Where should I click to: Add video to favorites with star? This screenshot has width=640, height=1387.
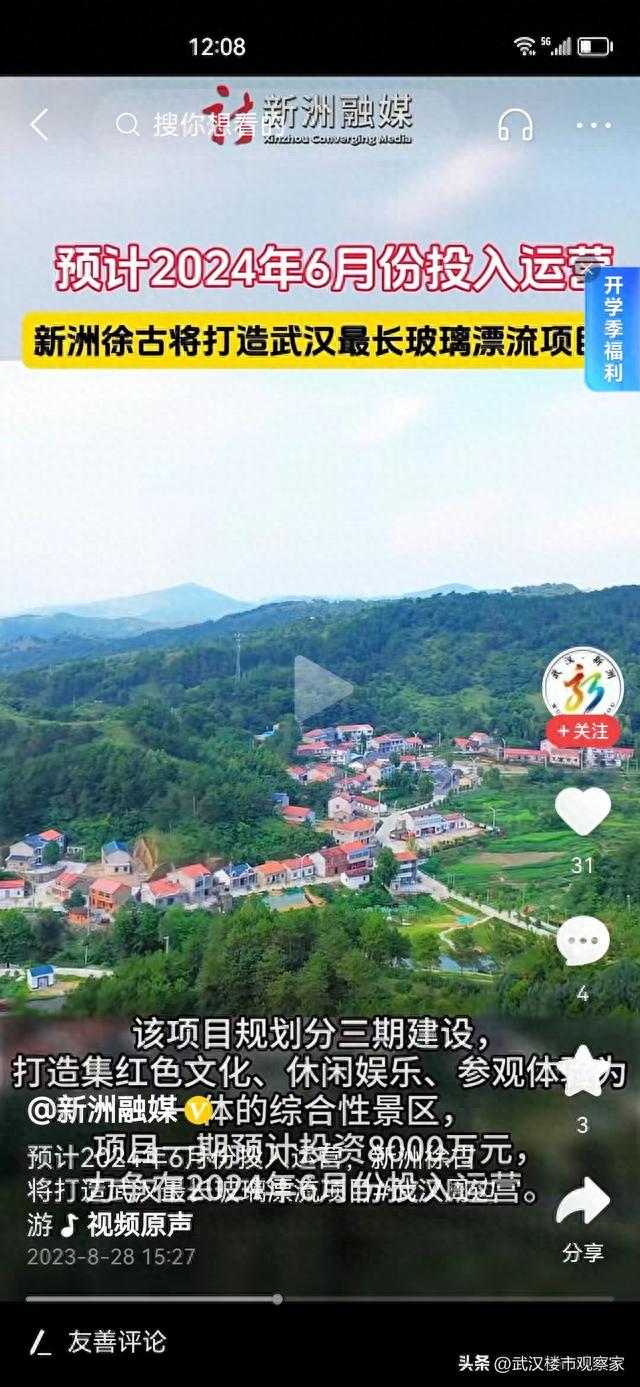(583, 1073)
